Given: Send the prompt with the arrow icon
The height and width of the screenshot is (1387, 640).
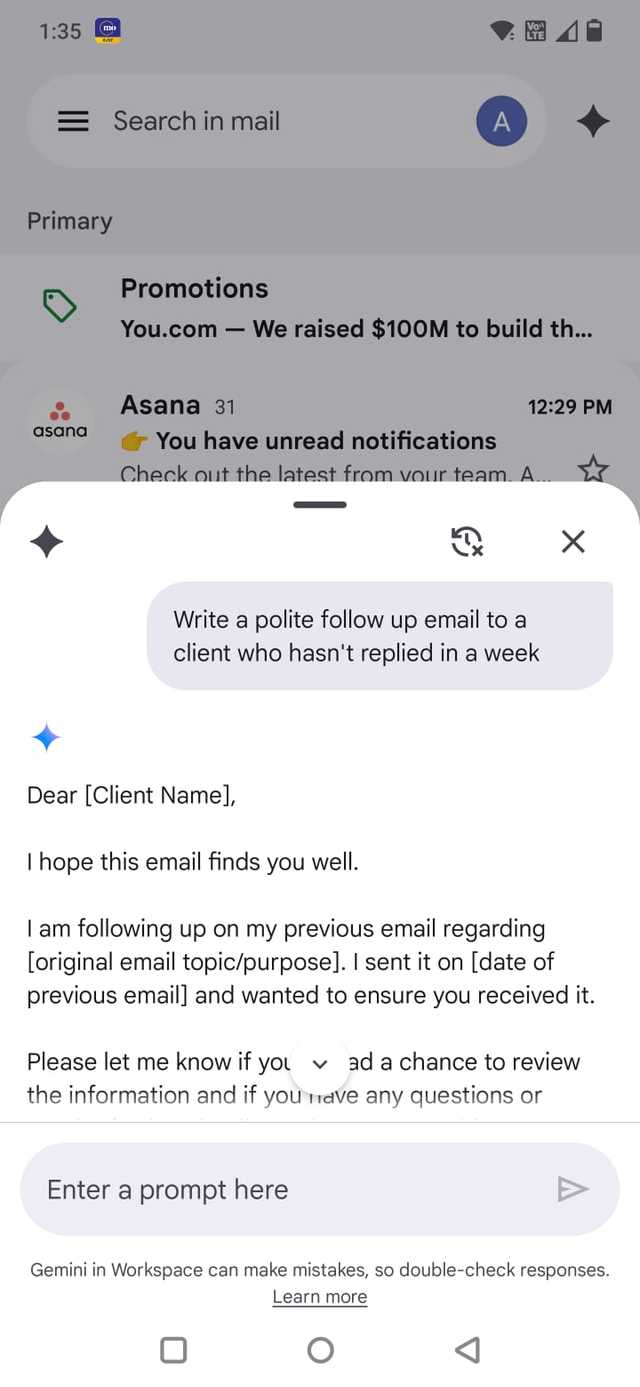Looking at the screenshot, I should point(572,1189).
